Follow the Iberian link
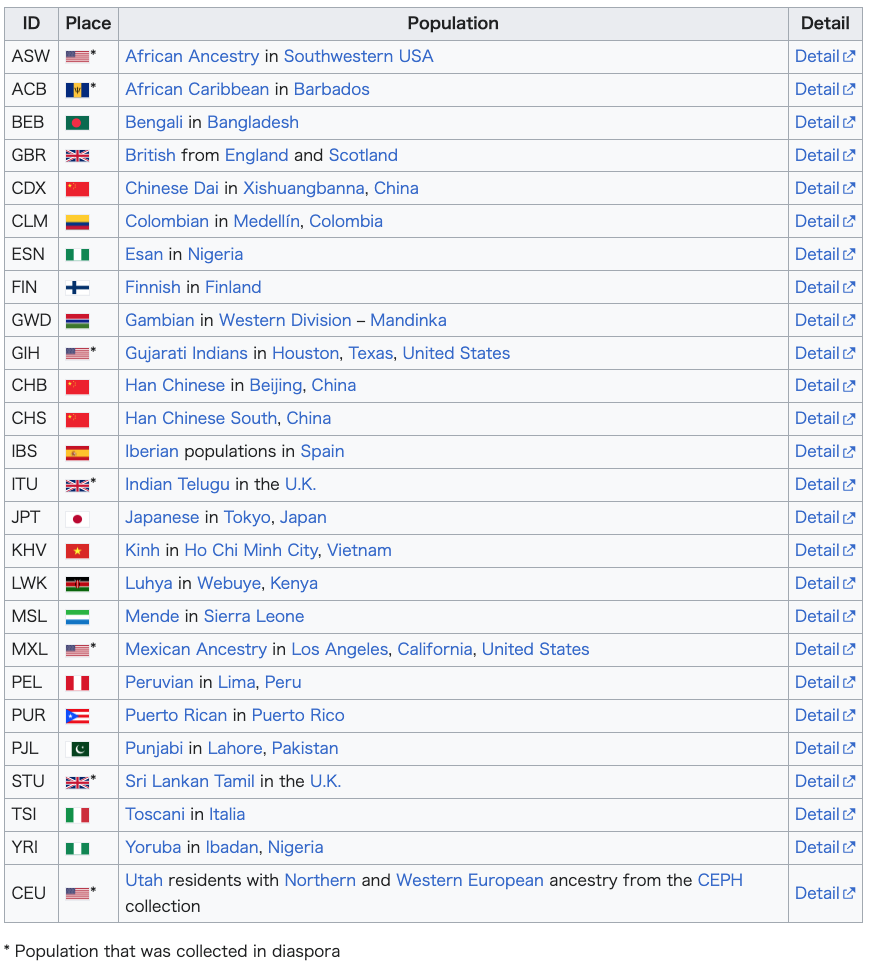 (x=152, y=451)
